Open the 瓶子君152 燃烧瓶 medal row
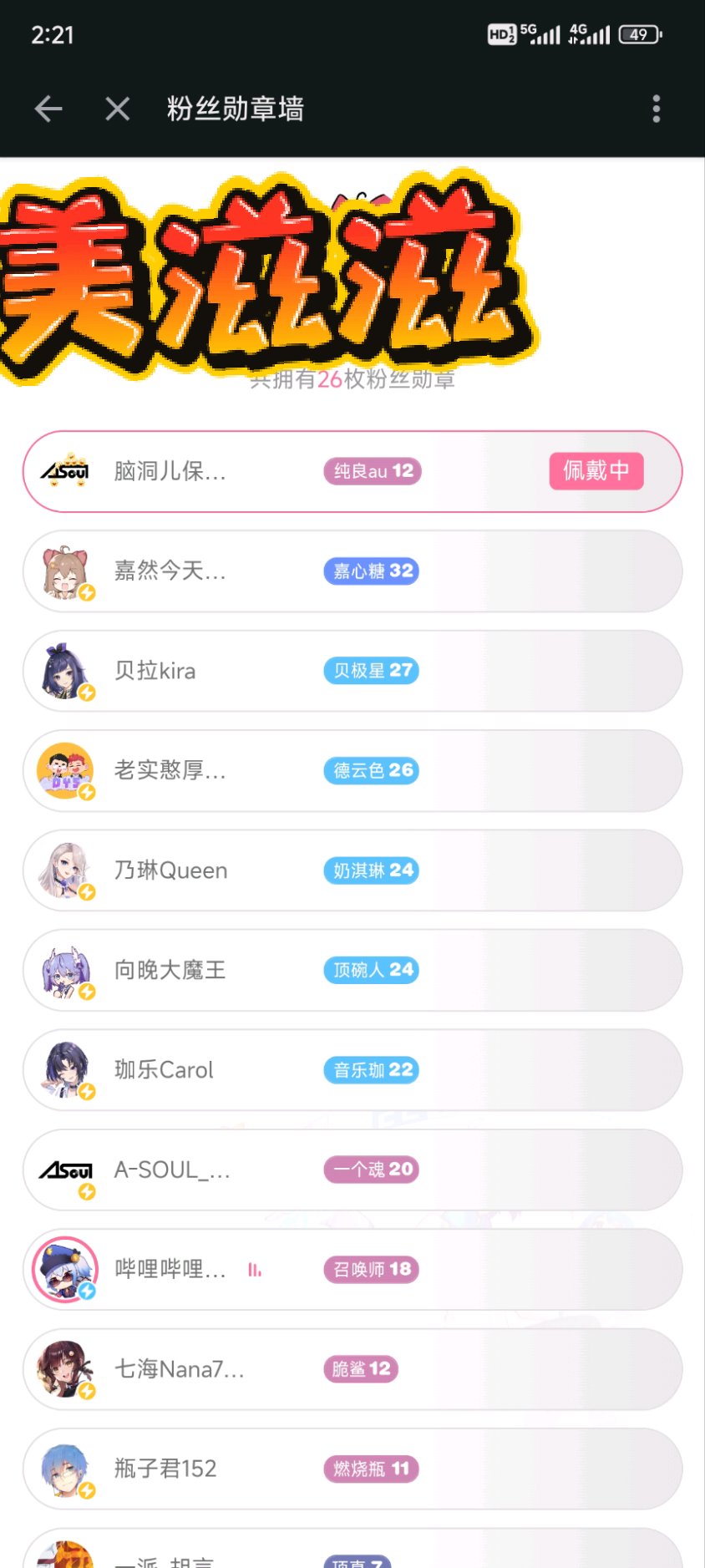The image size is (705, 1568). tap(352, 1469)
